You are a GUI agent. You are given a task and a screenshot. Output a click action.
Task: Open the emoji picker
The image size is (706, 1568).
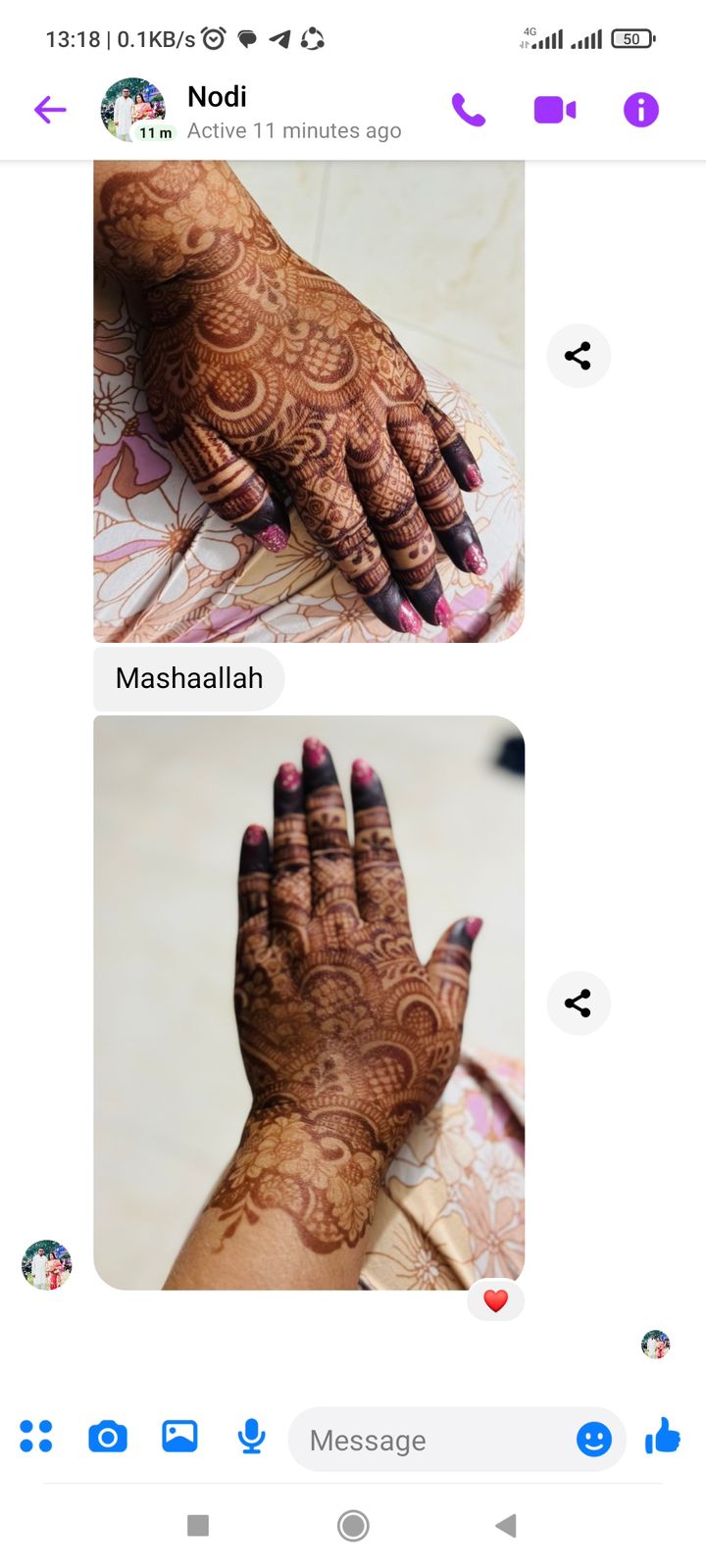(593, 1440)
